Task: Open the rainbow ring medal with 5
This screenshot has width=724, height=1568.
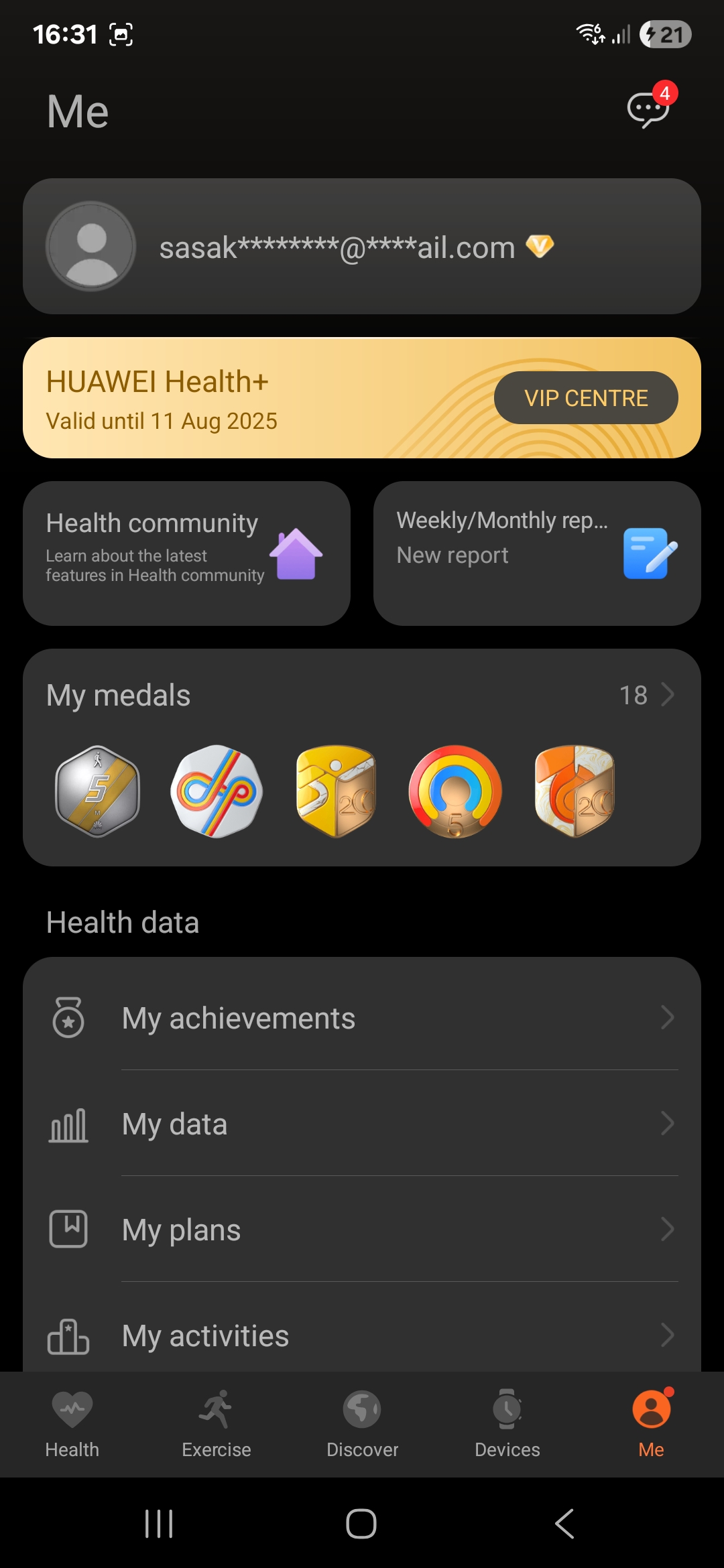Action: click(x=455, y=791)
